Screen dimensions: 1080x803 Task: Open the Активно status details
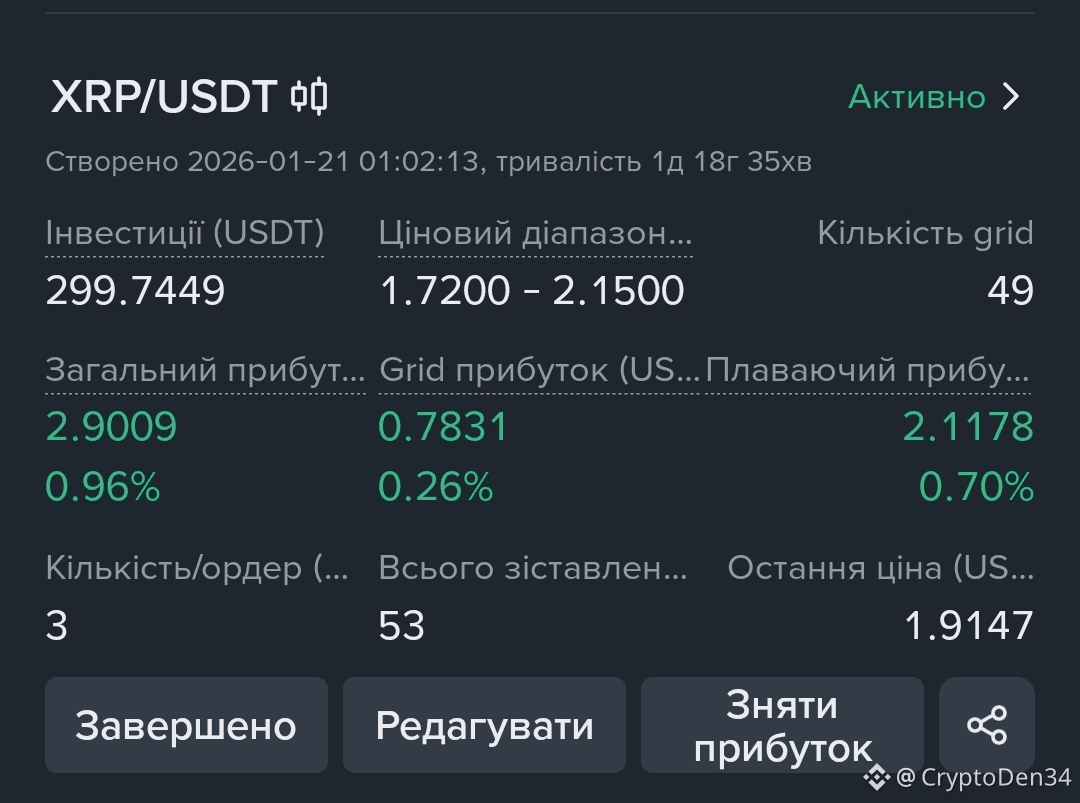coord(933,97)
